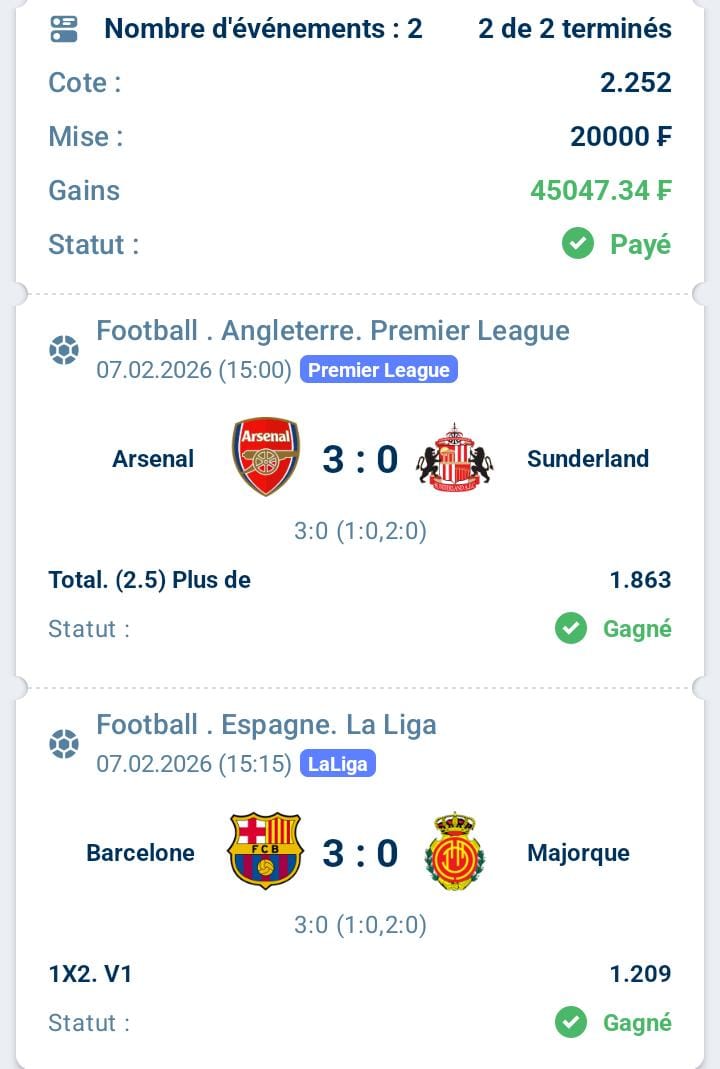This screenshot has width=720, height=1069.
Task: Open the Barcelone vs Majorque match
Action: coord(360,853)
